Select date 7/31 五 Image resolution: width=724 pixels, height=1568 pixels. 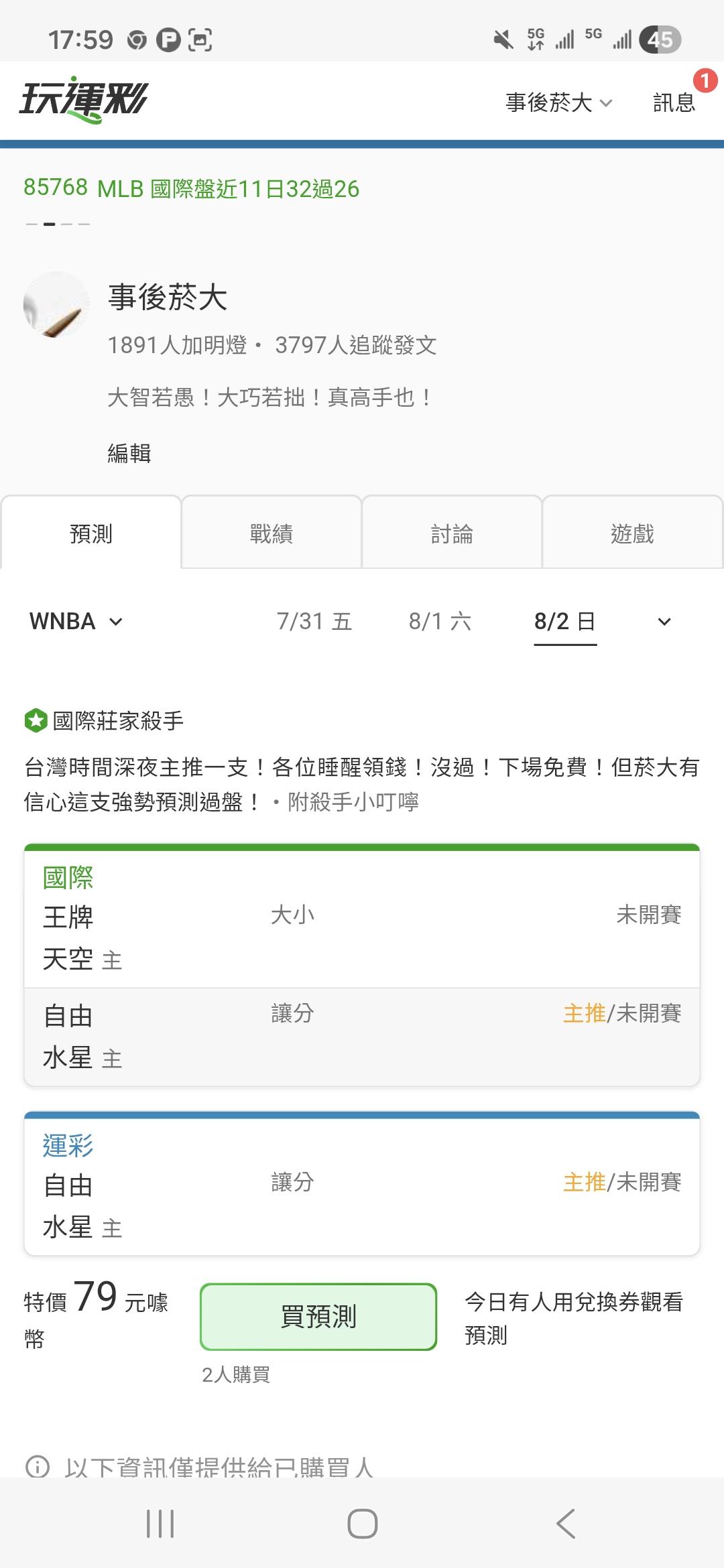(314, 621)
